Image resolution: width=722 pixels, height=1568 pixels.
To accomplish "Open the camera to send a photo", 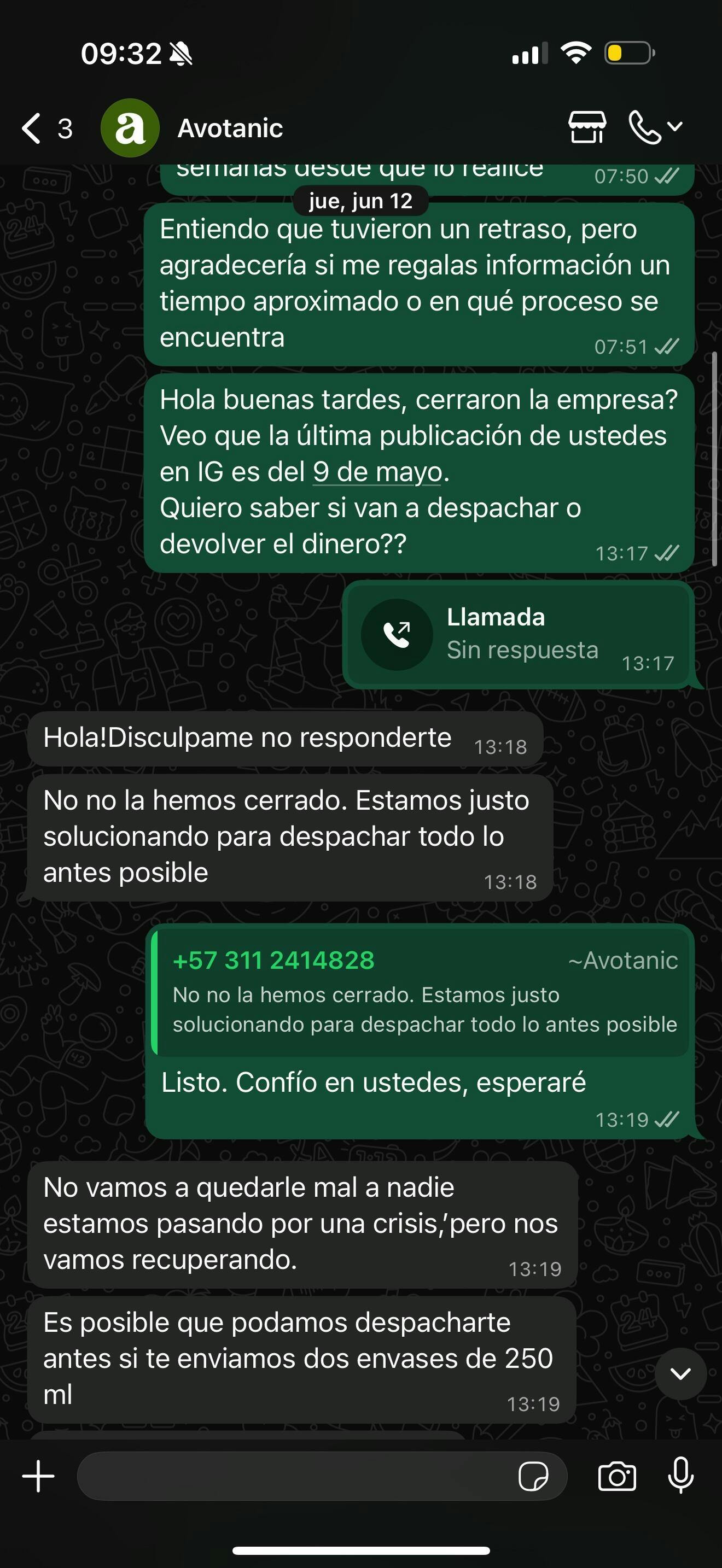I will (x=616, y=1476).
